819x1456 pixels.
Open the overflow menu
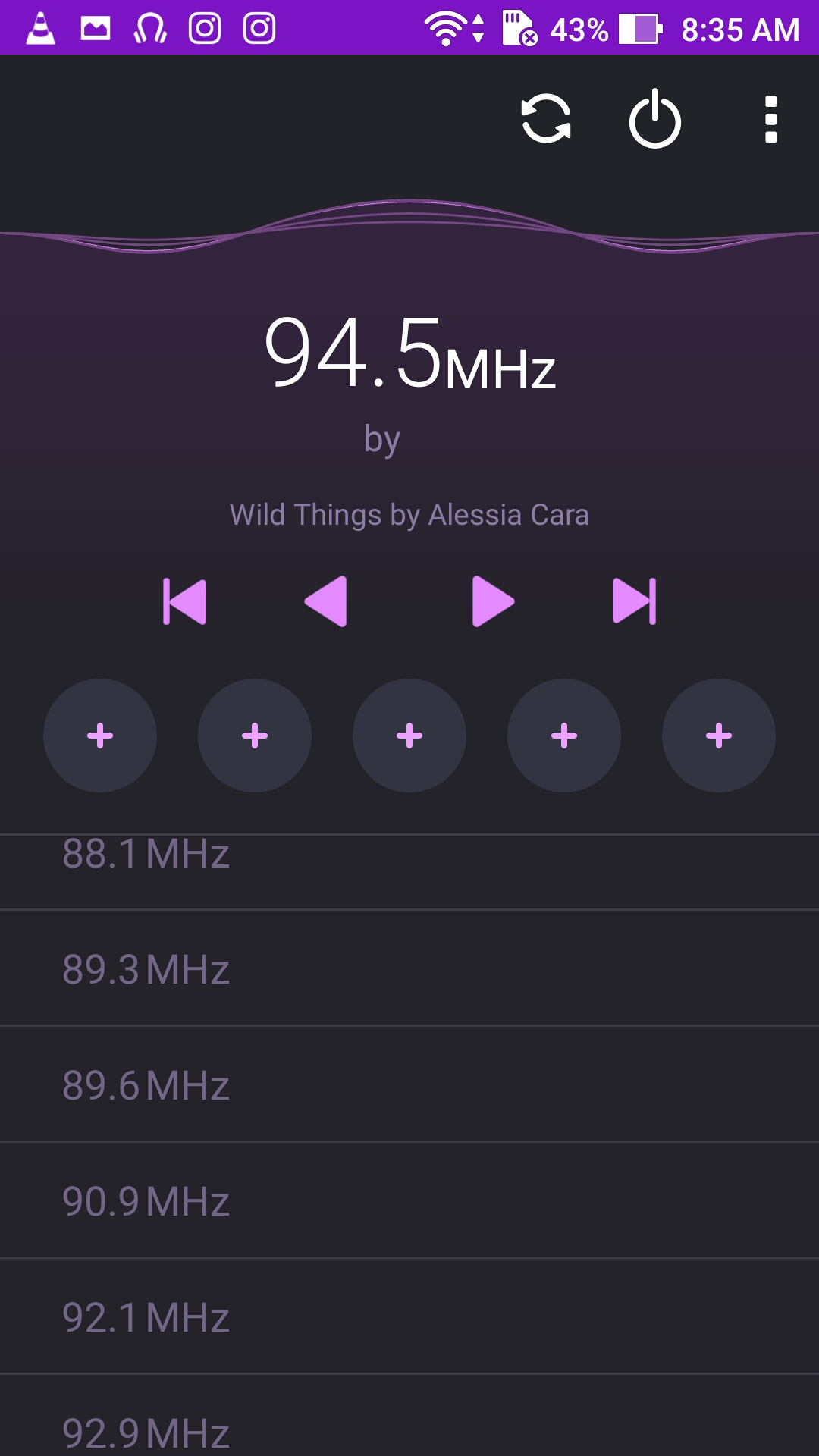pos(770,119)
